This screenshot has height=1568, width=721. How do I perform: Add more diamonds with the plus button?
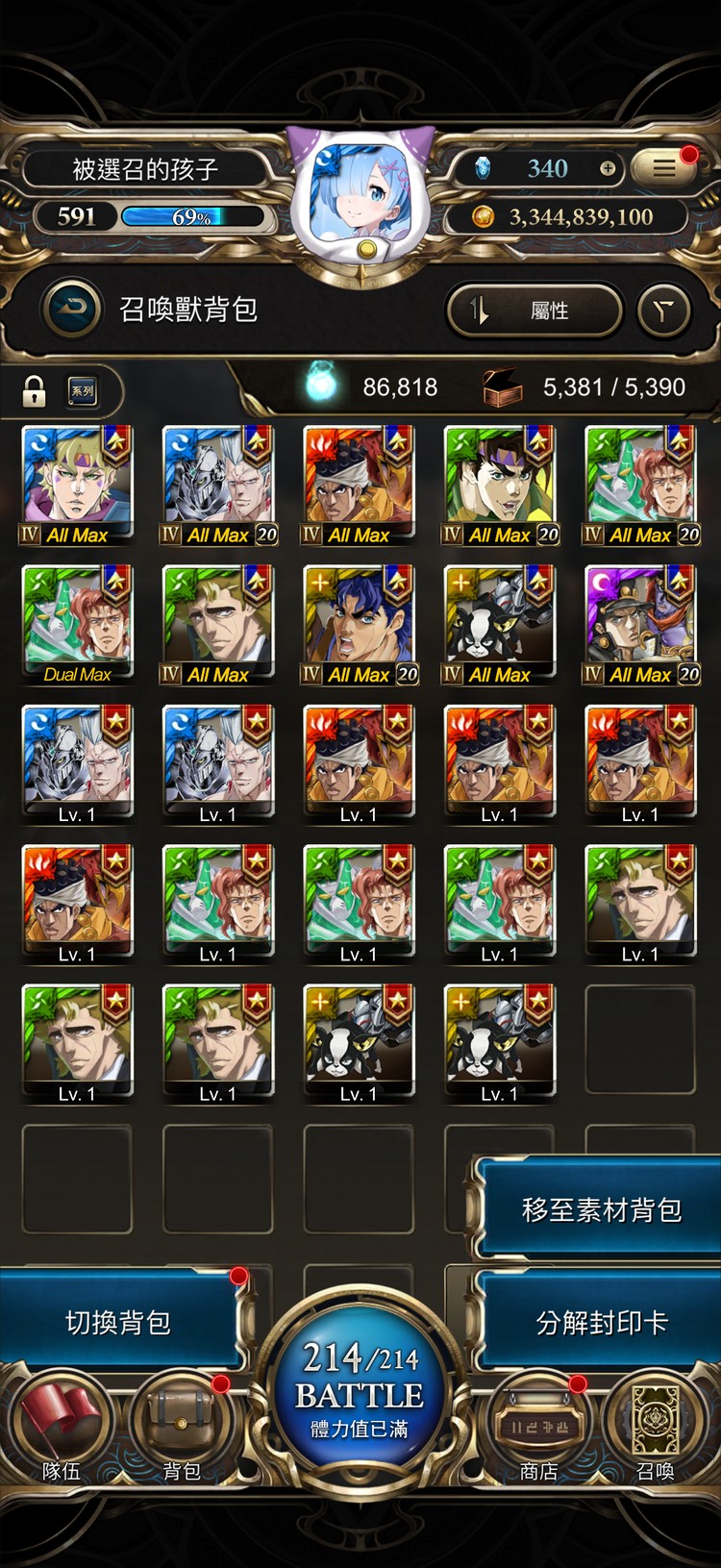608,168
